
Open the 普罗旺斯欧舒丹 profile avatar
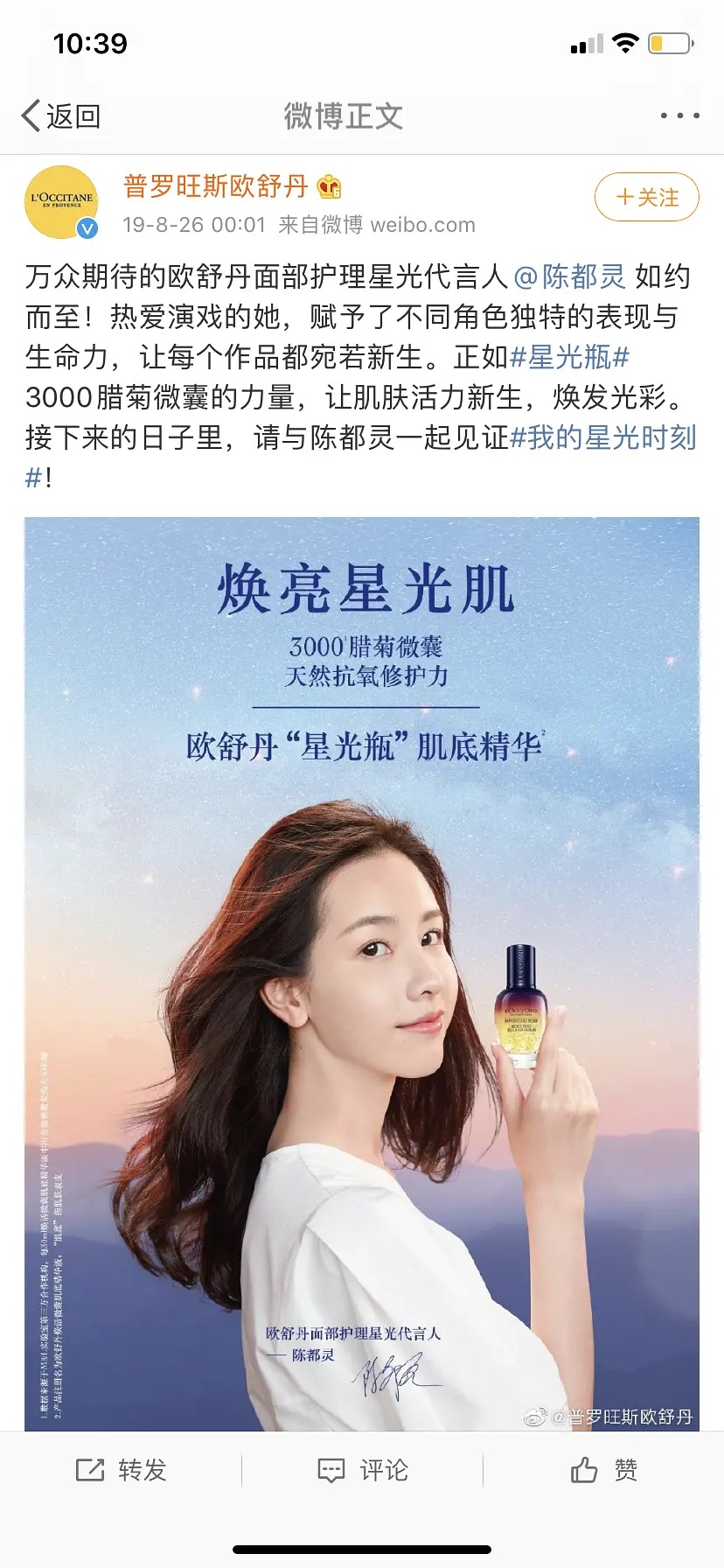(61, 202)
